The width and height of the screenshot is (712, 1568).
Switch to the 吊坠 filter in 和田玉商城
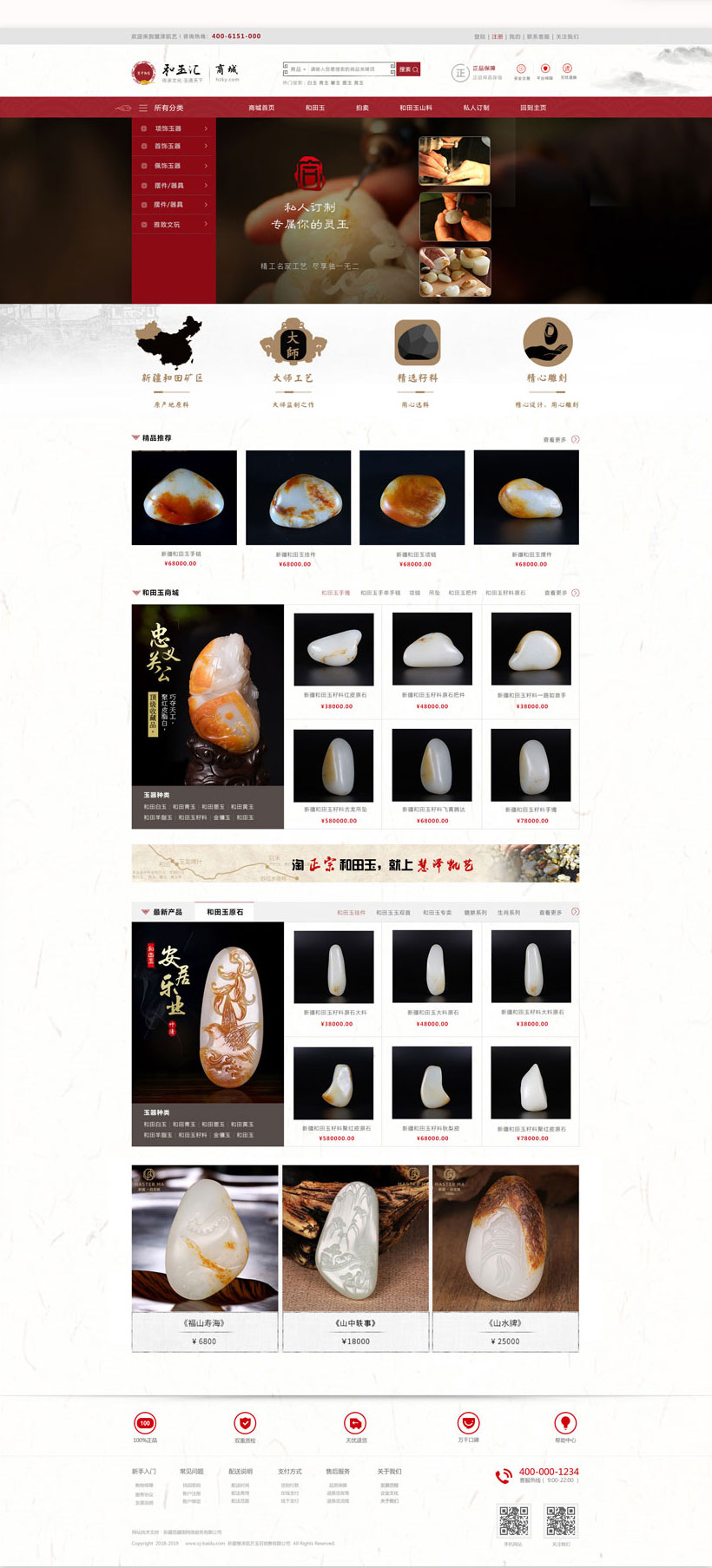tap(434, 593)
